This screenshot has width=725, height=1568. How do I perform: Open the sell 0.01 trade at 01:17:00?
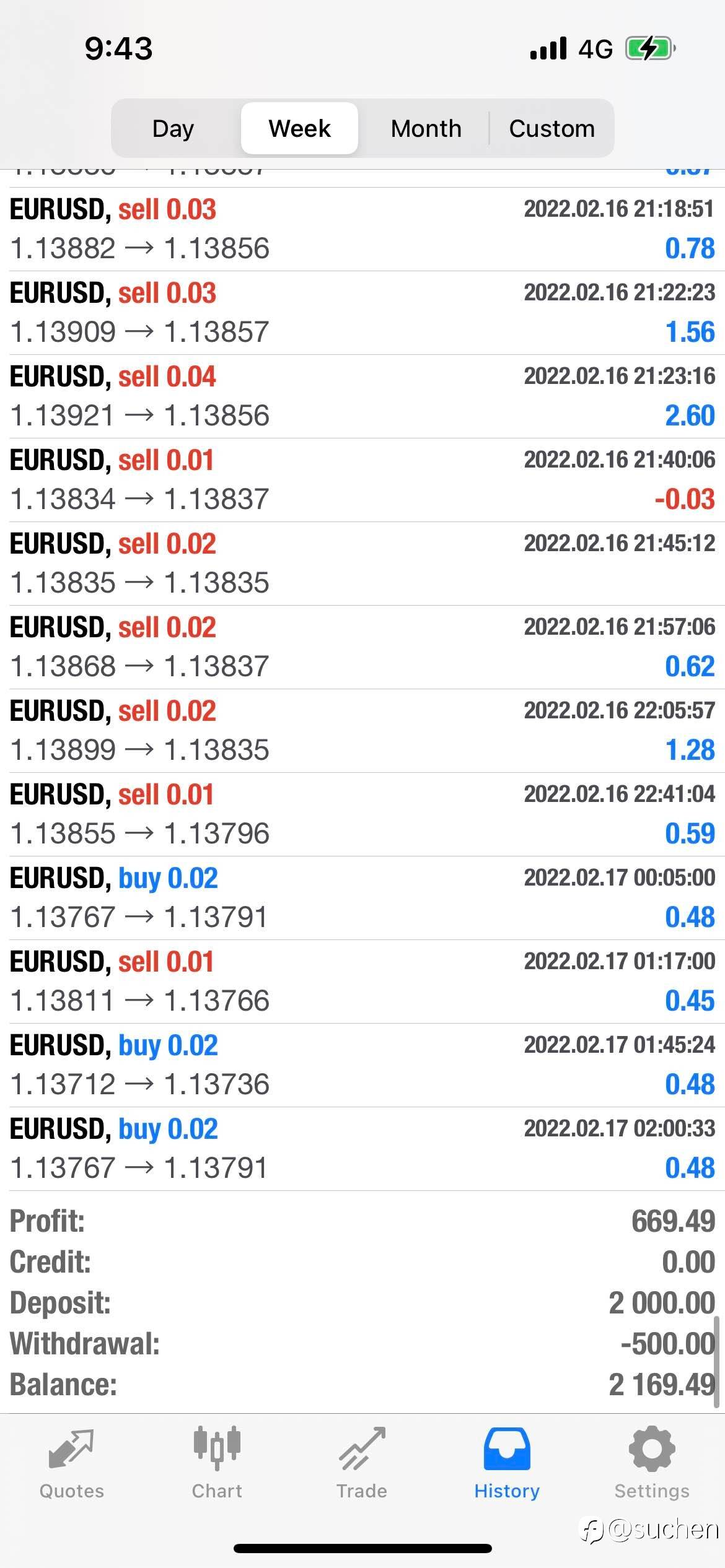pos(362,982)
